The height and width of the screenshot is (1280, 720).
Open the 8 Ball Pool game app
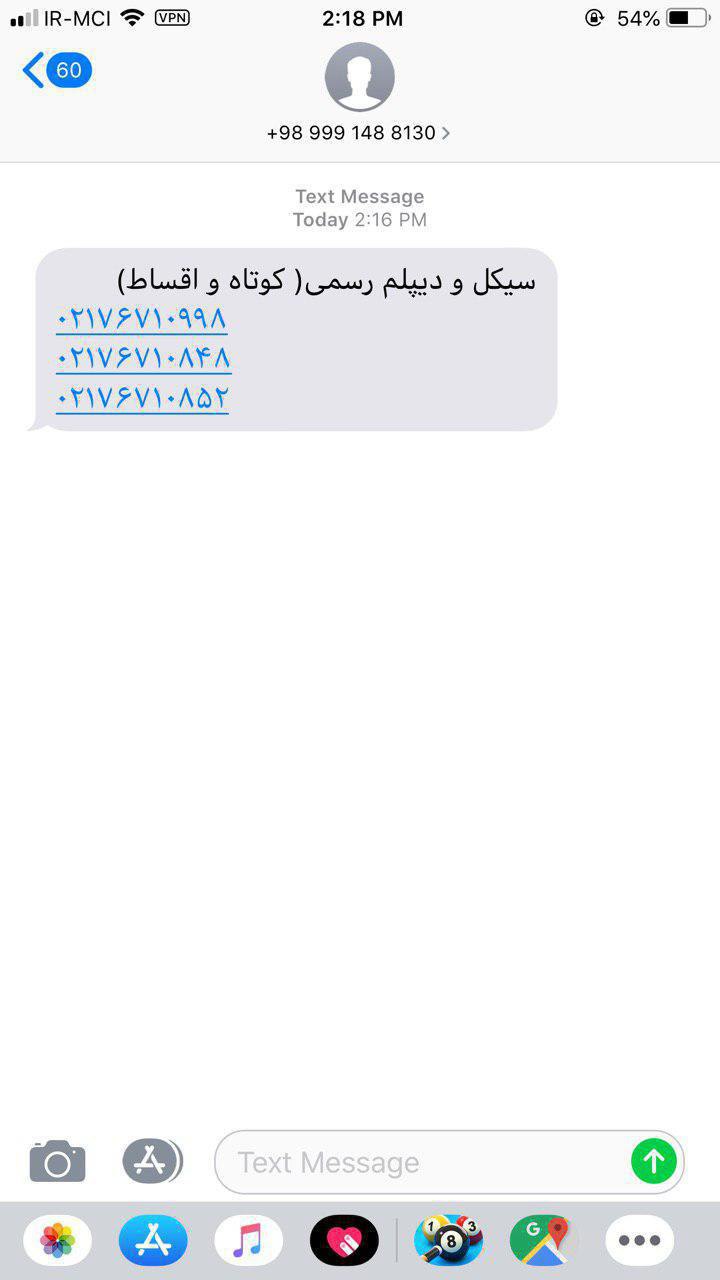[448, 1241]
